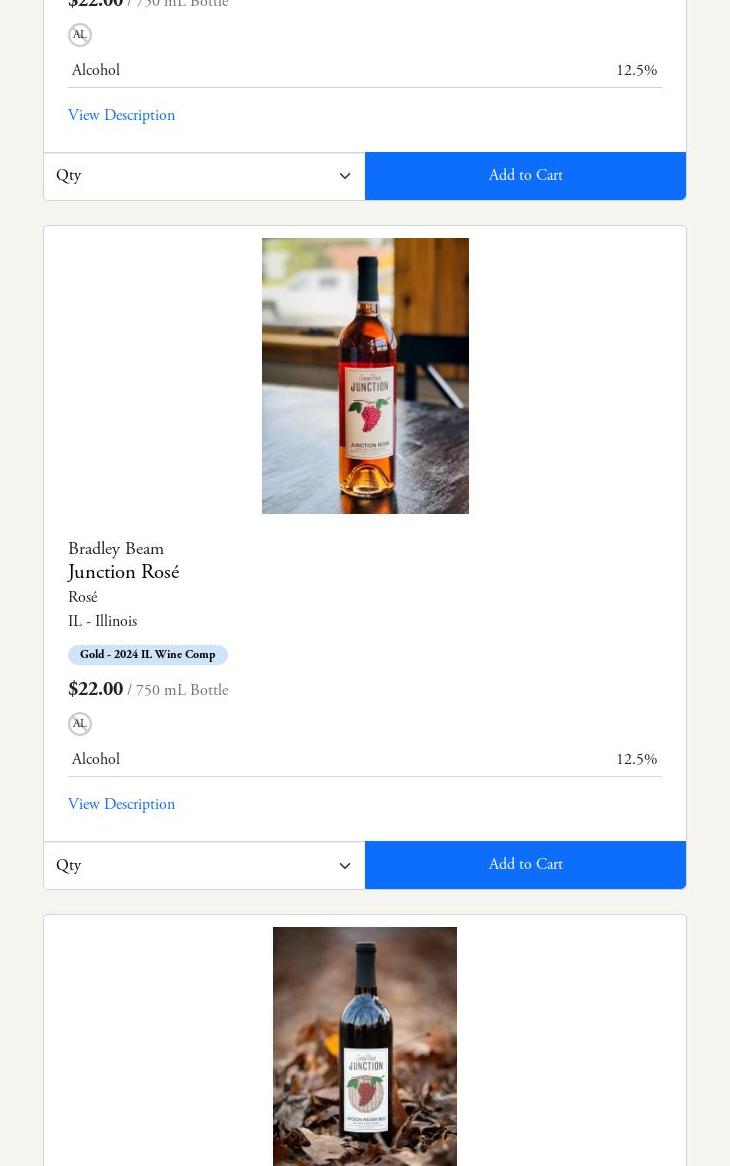The image size is (730, 1166).
Task: Click the bottle photo lying in leaves
Action: click(x=365, y=1046)
